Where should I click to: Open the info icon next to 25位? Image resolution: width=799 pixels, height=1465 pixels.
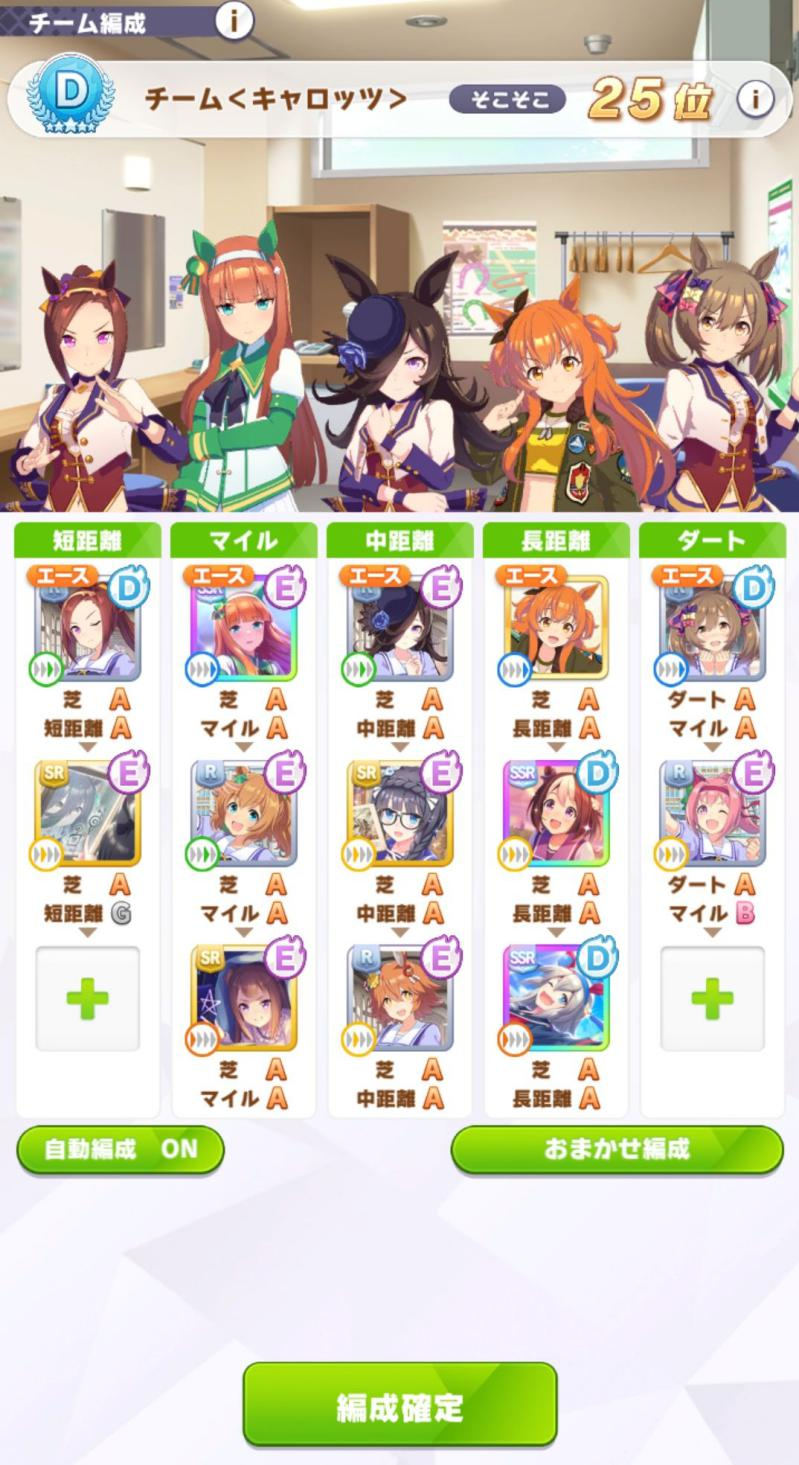coord(756,99)
